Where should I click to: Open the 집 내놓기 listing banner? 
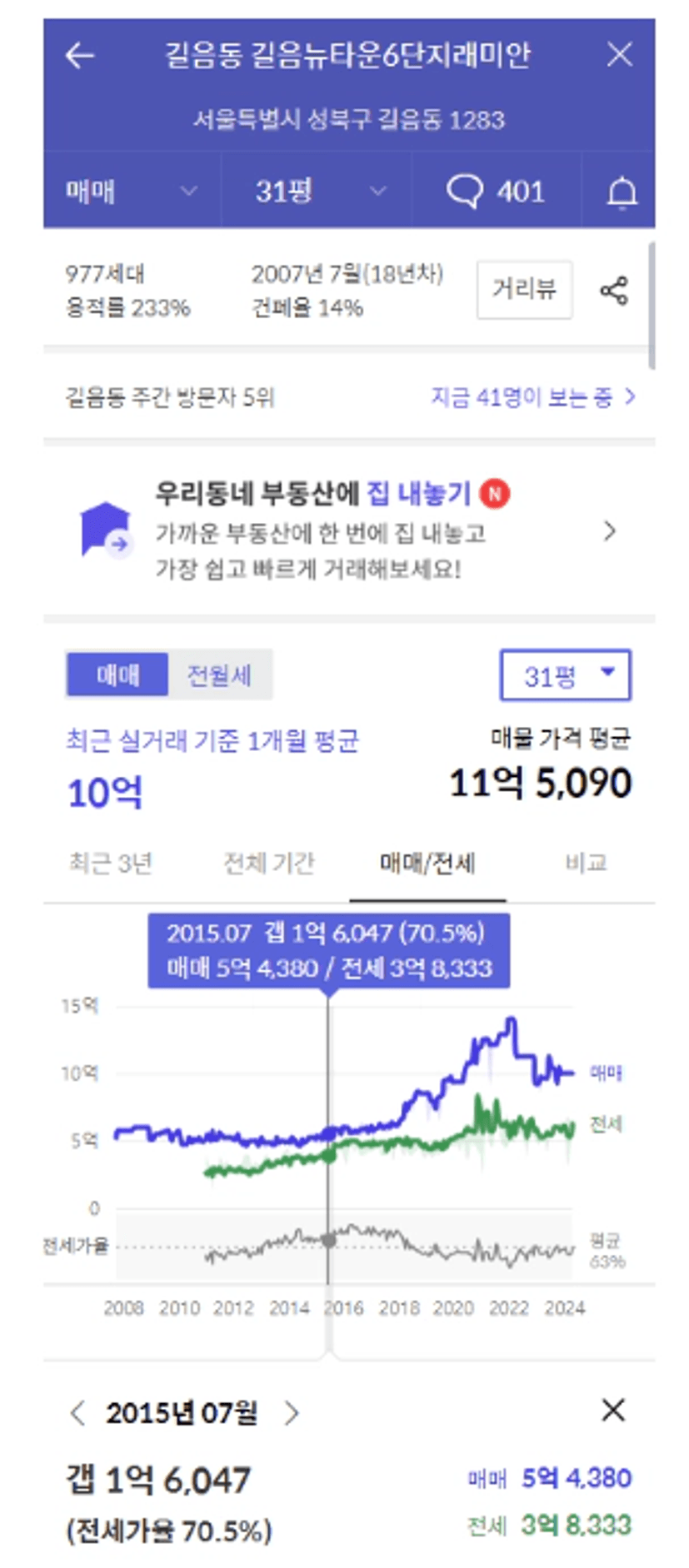[349, 530]
